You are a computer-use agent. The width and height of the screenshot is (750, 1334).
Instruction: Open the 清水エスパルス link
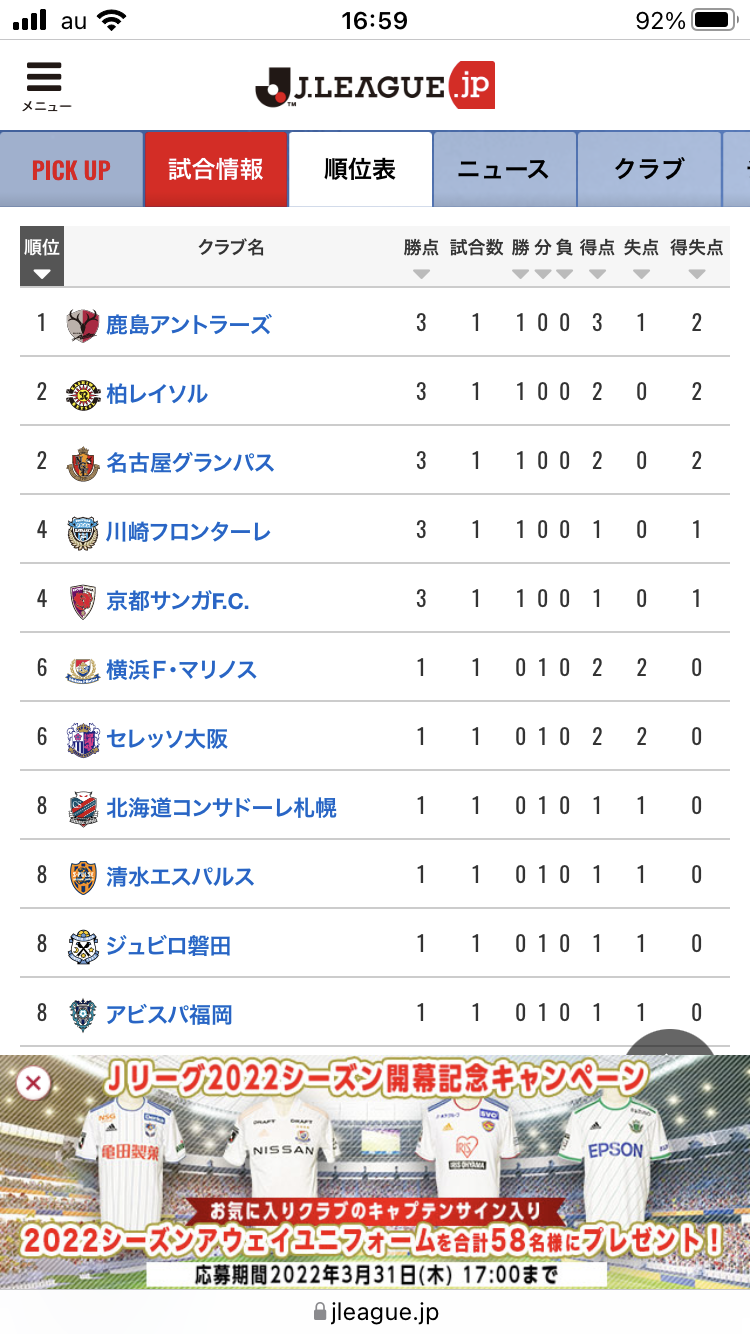pos(180,876)
